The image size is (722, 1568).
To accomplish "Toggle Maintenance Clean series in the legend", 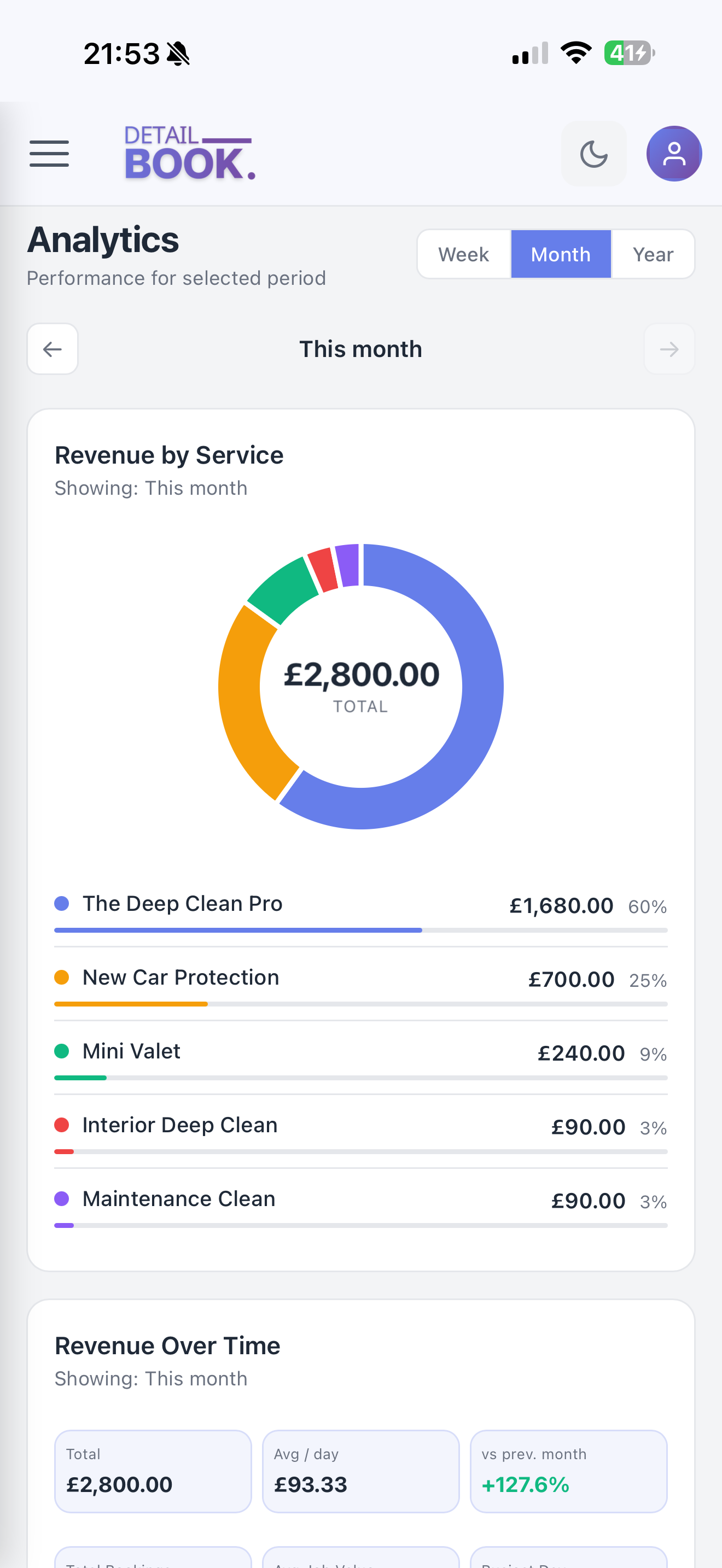I will (x=178, y=1198).
